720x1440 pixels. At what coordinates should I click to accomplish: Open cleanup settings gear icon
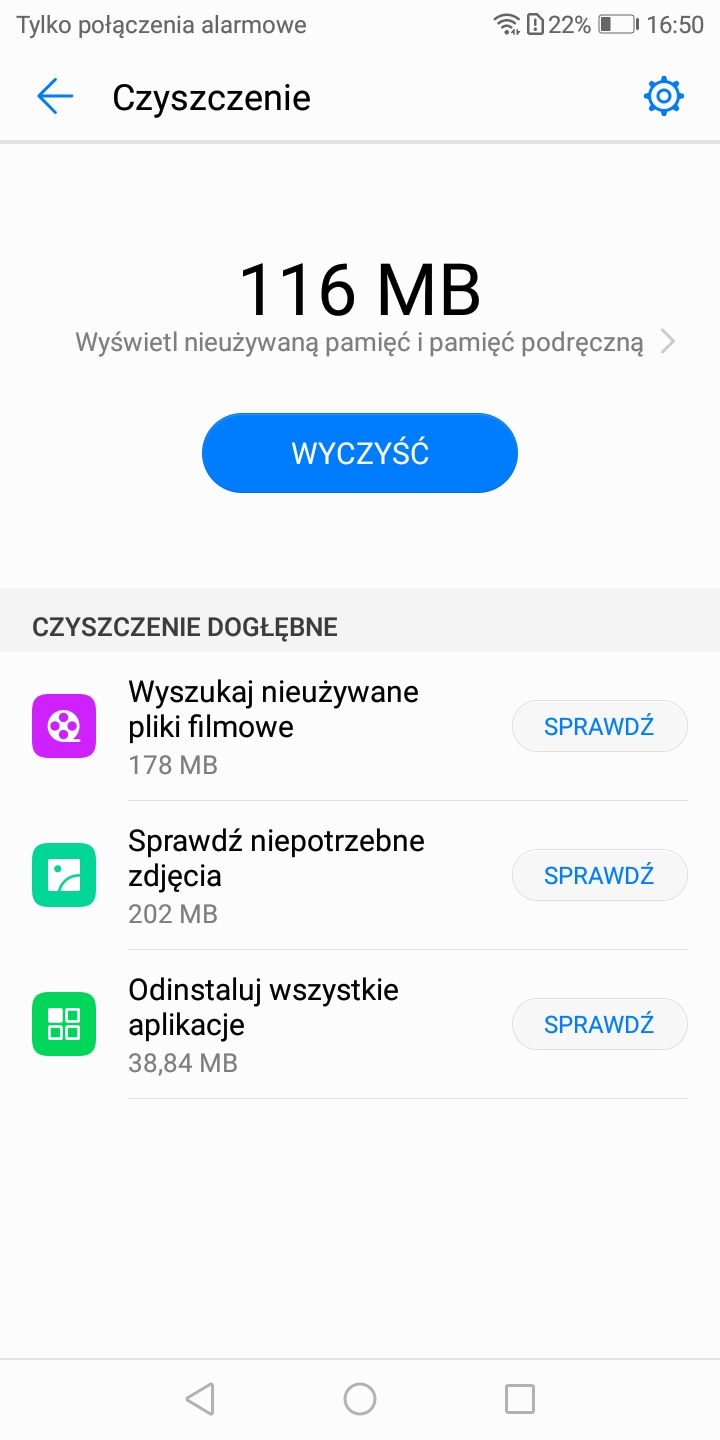coord(664,97)
